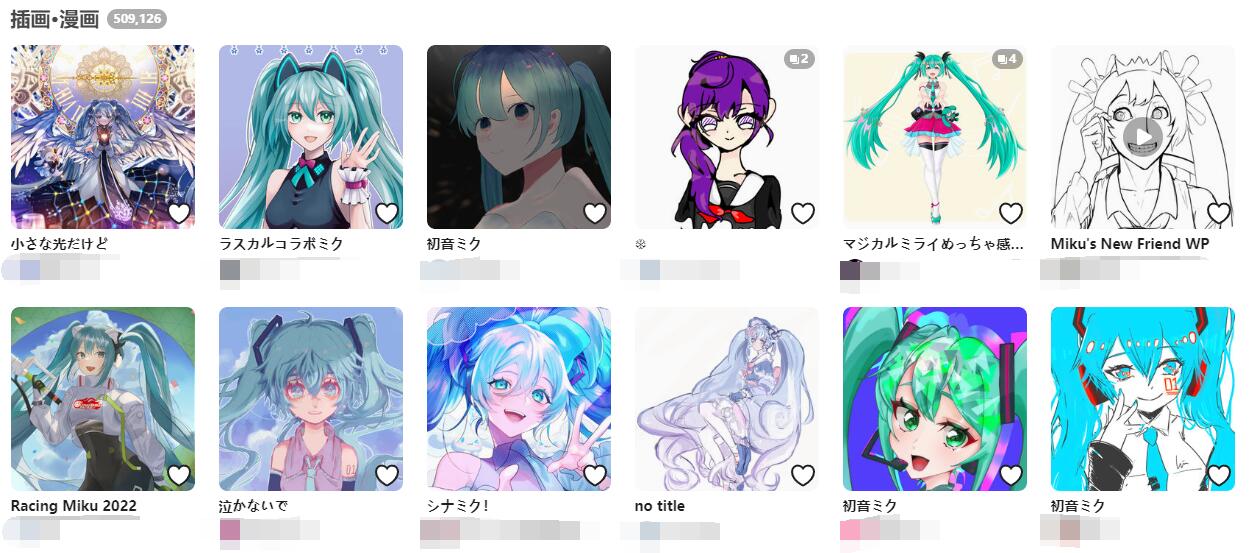
Task: Like the 泣かないで illustration
Action: point(387,475)
